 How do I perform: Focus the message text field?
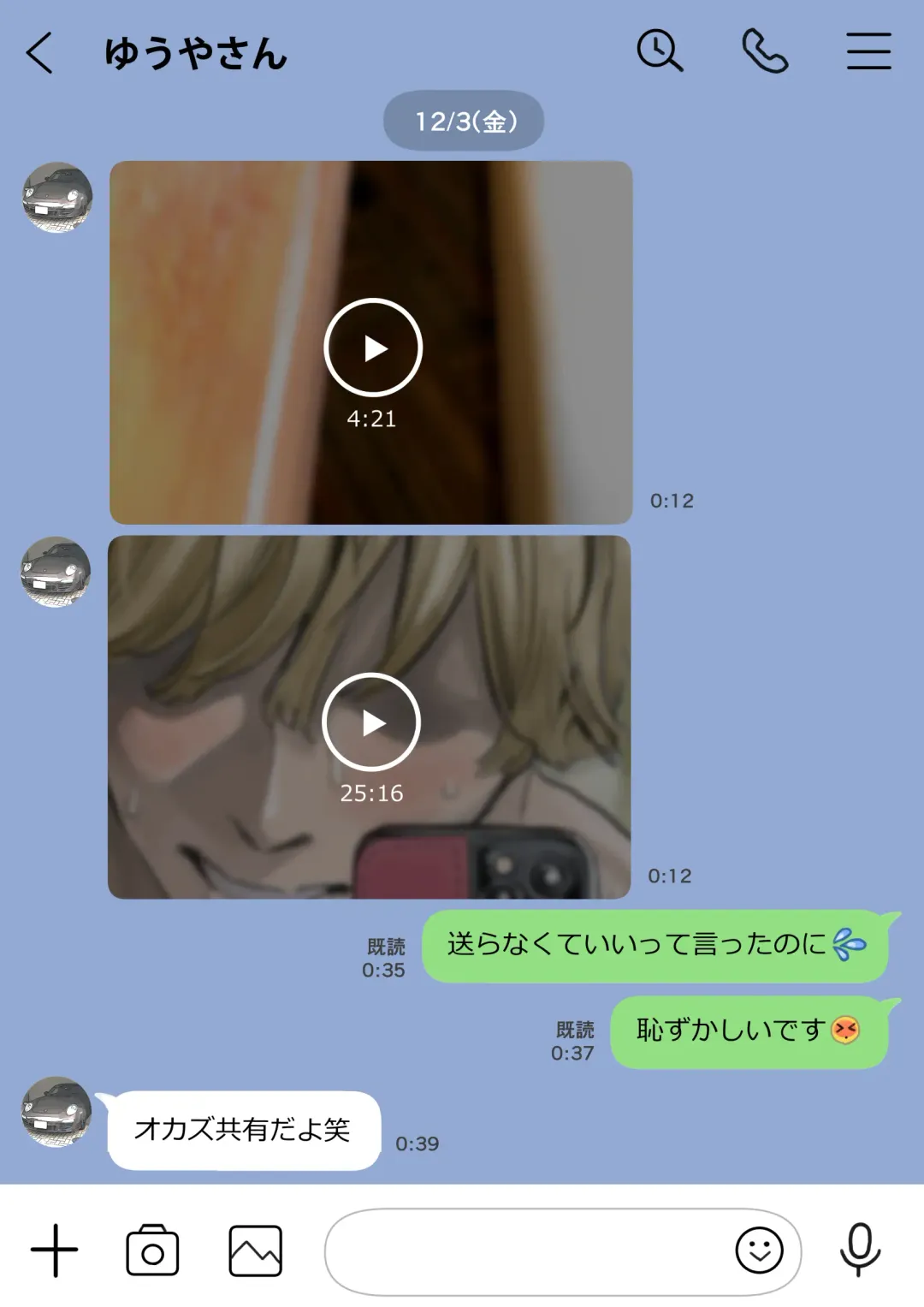pos(522,1251)
